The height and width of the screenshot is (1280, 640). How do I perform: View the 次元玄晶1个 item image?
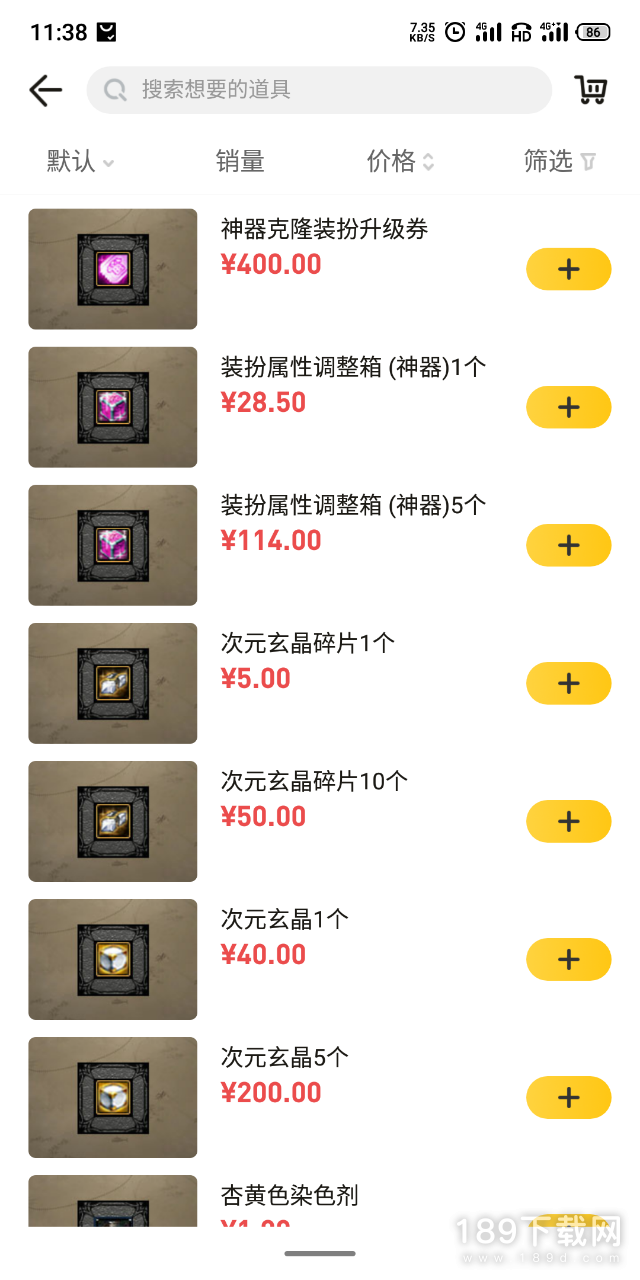coord(113,959)
